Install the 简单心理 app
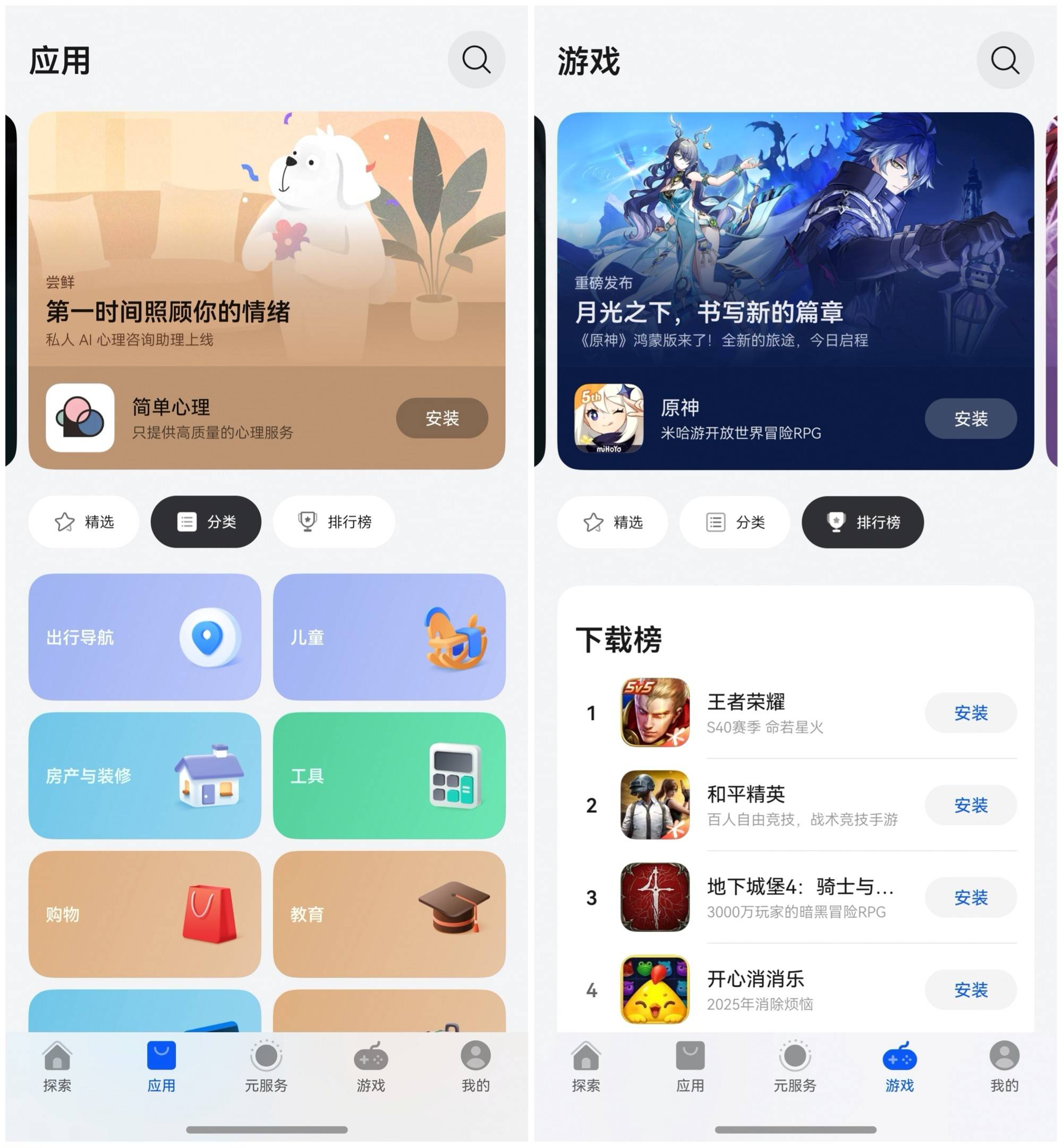The image size is (1063, 1148). click(441, 418)
